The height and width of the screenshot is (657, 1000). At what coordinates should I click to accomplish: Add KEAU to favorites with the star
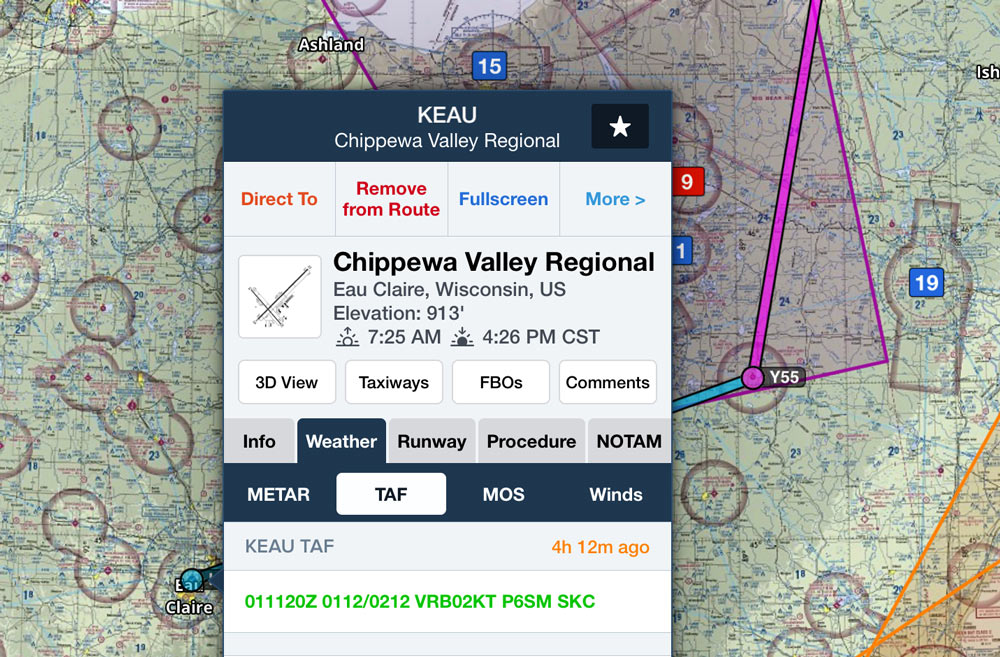pyautogui.click(x=620, y=127)
